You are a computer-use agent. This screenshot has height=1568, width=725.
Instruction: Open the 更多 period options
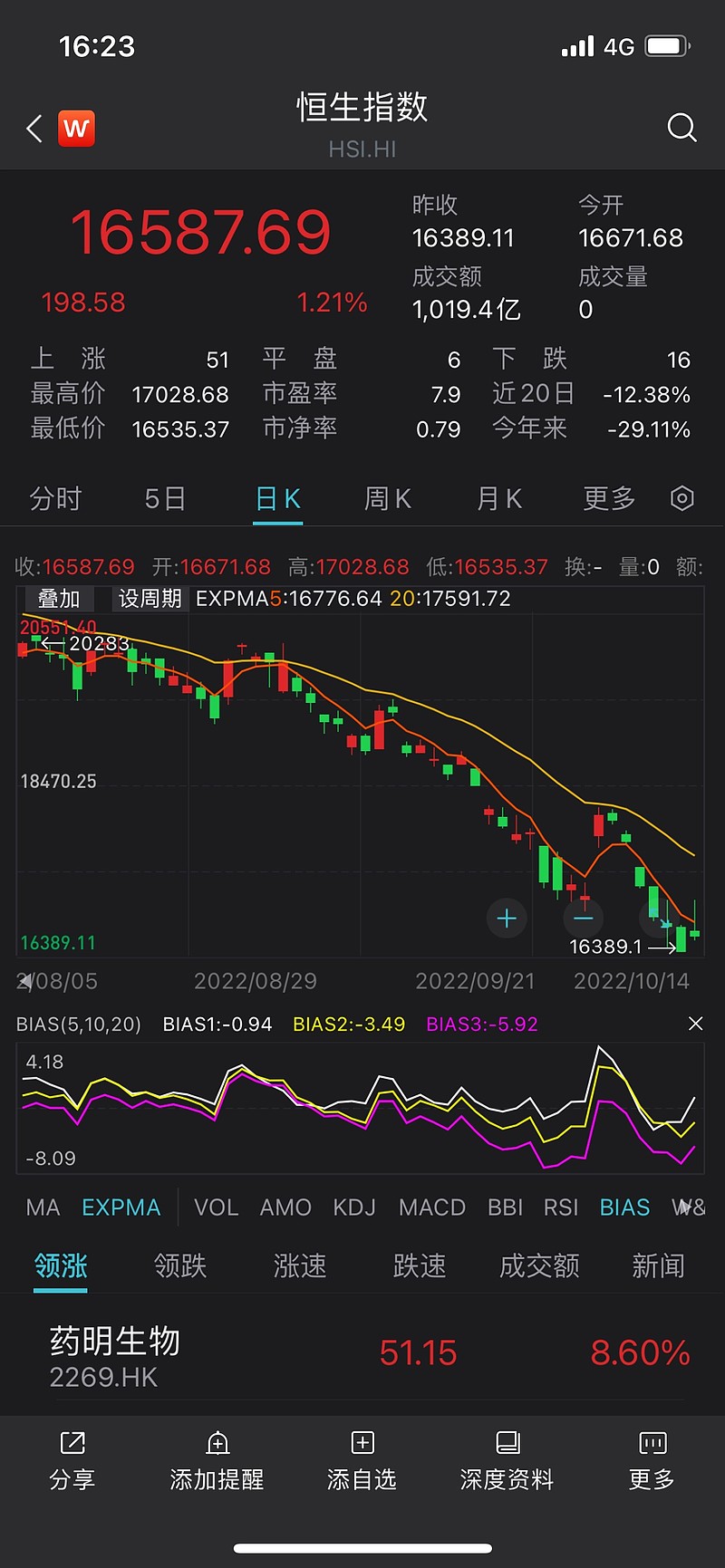click(x=607, y=499)
